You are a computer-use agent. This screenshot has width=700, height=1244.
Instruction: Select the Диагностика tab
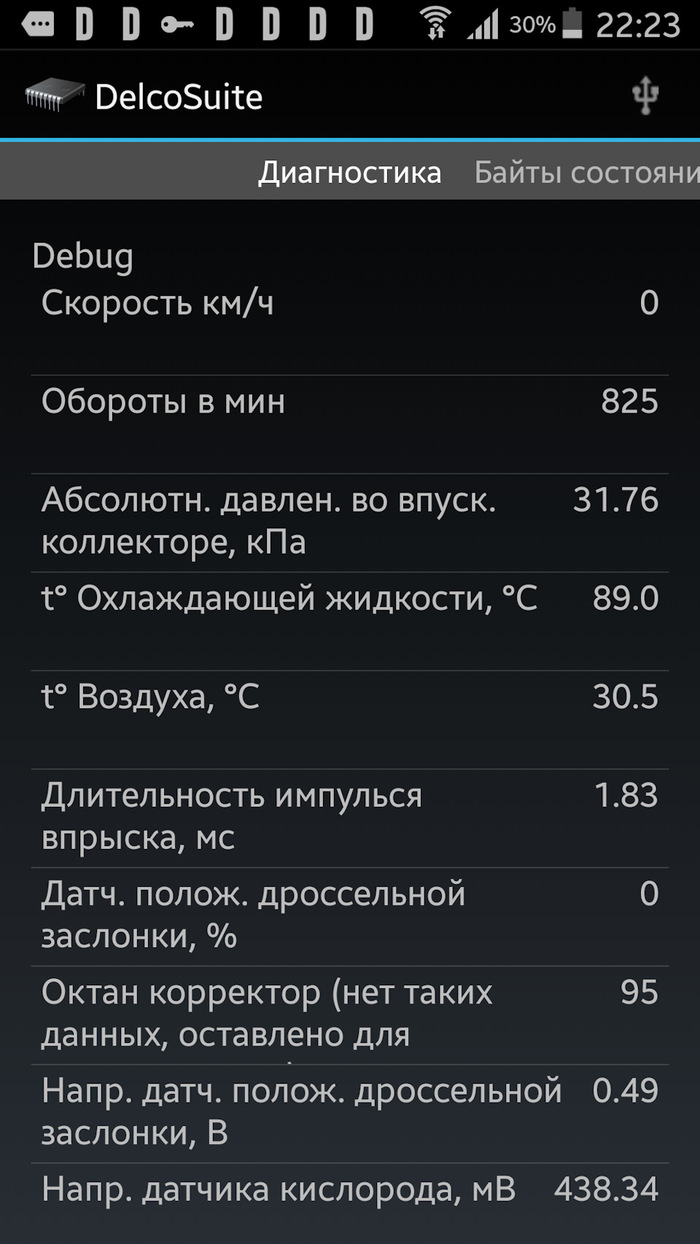[x=349, y=172]
